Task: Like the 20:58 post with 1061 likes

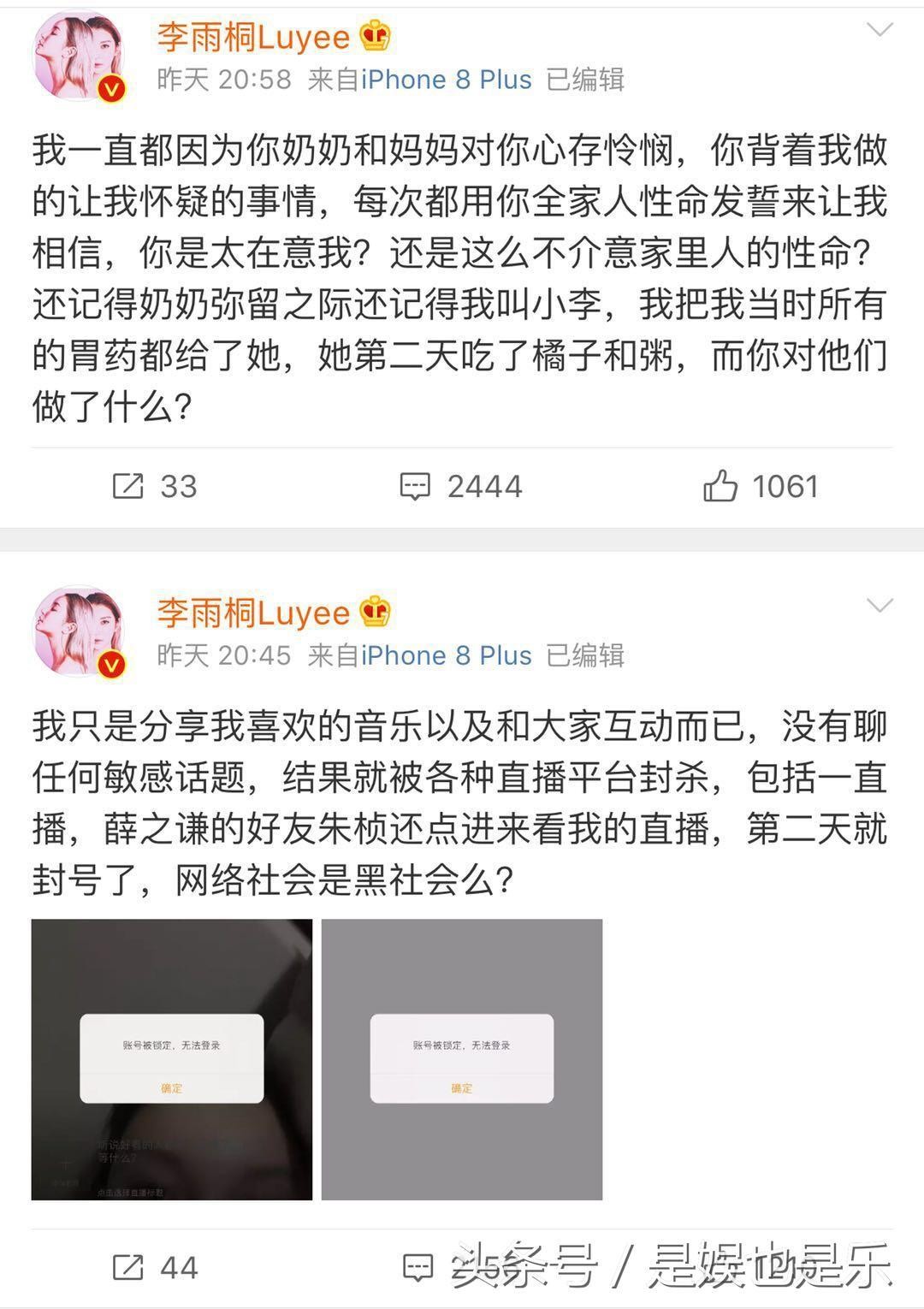Action: click(x=761, y=487)
